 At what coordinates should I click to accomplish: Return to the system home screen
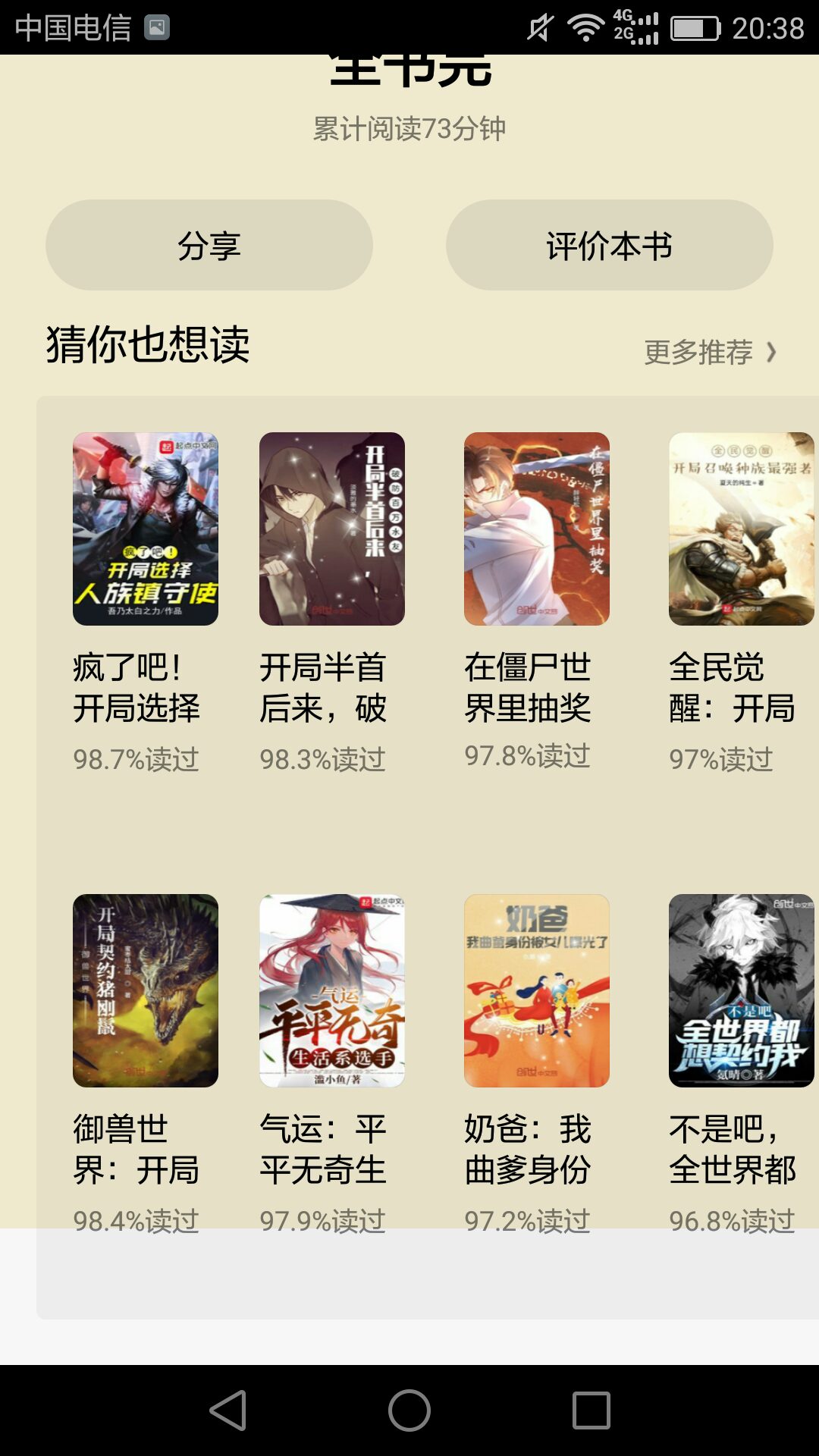(409, 1410)
